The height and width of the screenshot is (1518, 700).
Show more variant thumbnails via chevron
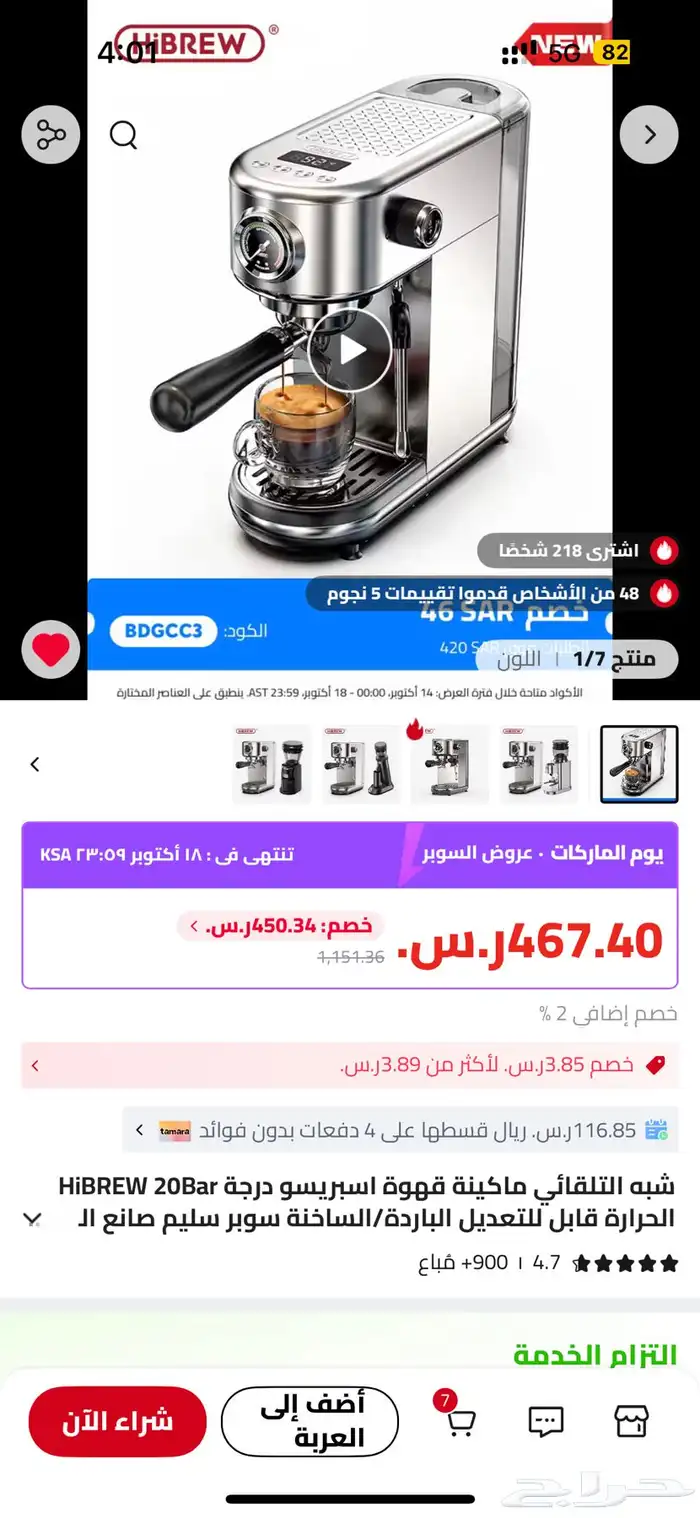point(35,765)
